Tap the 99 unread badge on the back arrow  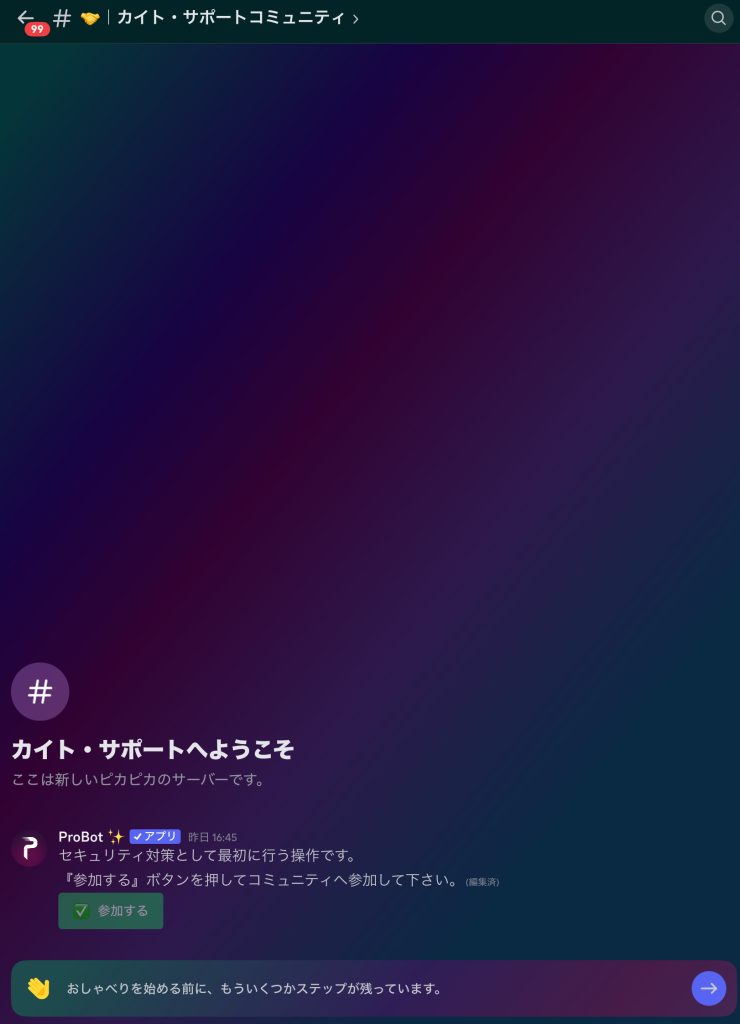pos(37,30)
